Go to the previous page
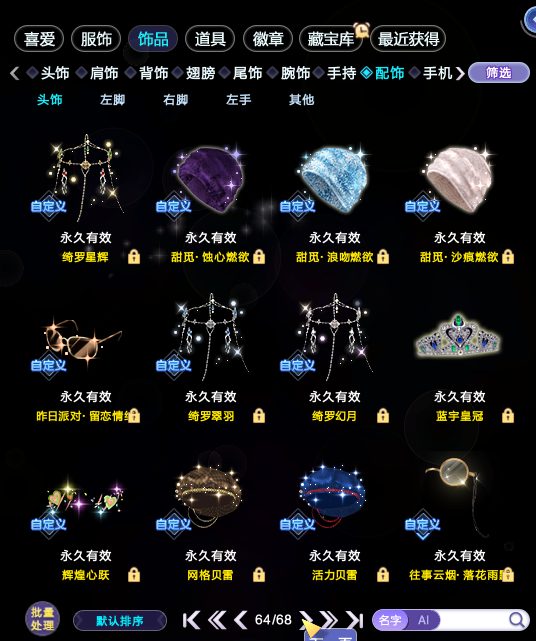 coord(240,620)
